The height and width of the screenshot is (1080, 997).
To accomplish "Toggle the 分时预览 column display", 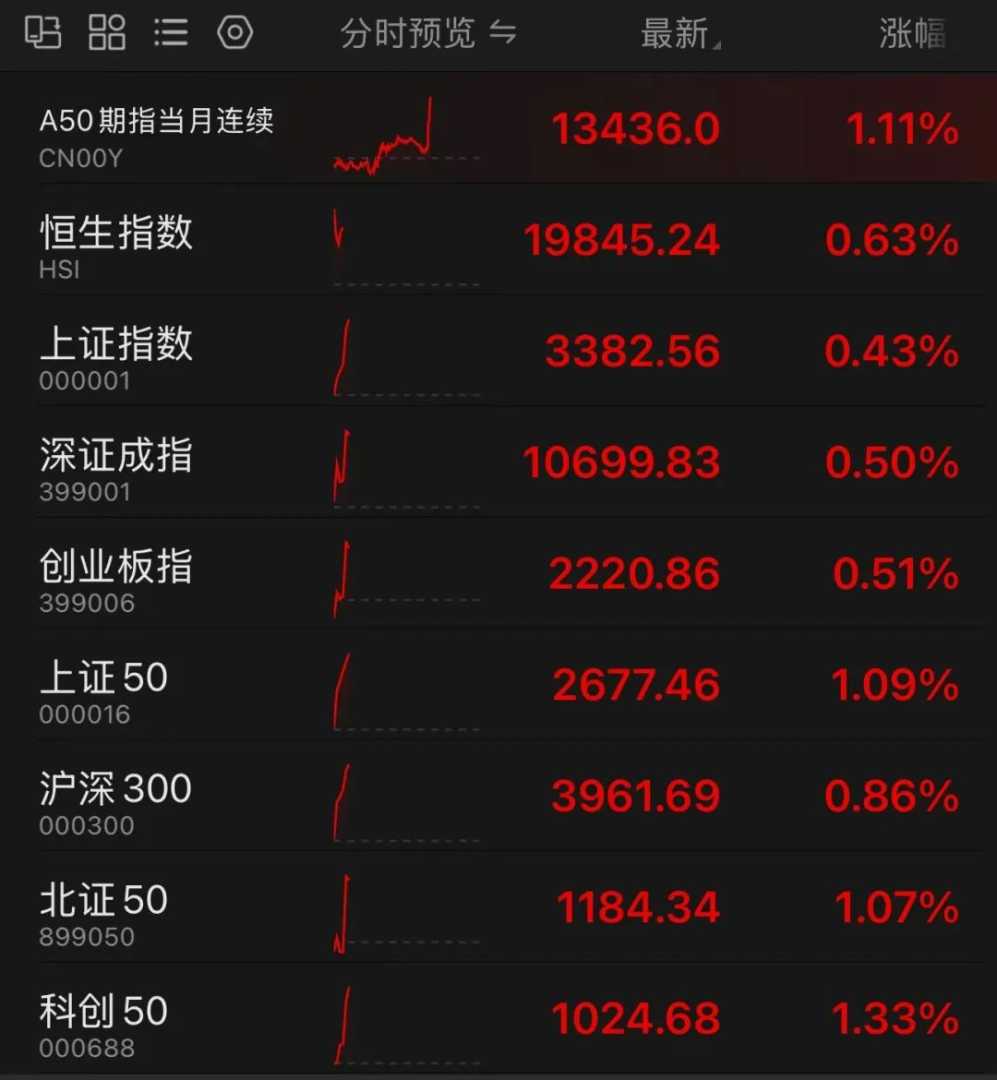I will point(428,34).
